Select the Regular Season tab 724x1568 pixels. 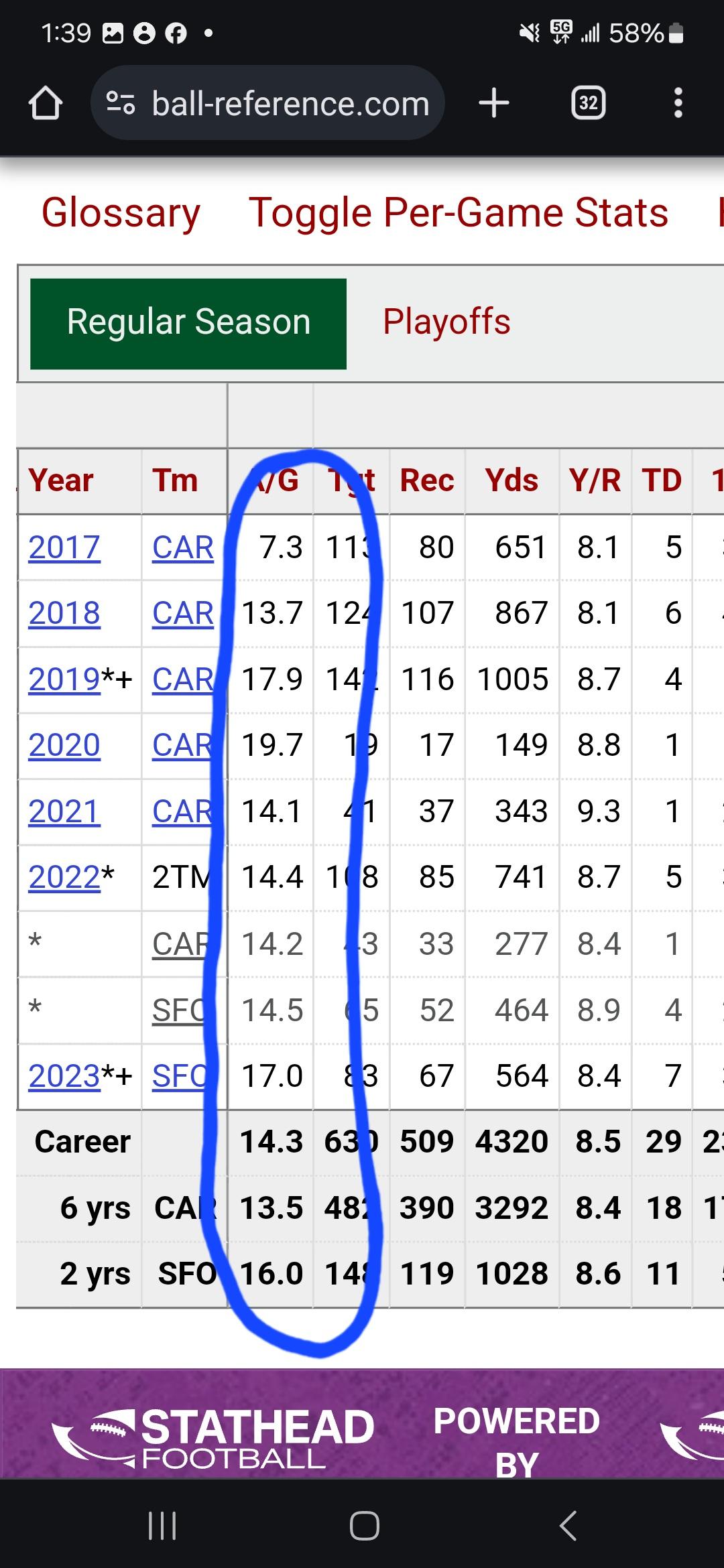point(188,324)
